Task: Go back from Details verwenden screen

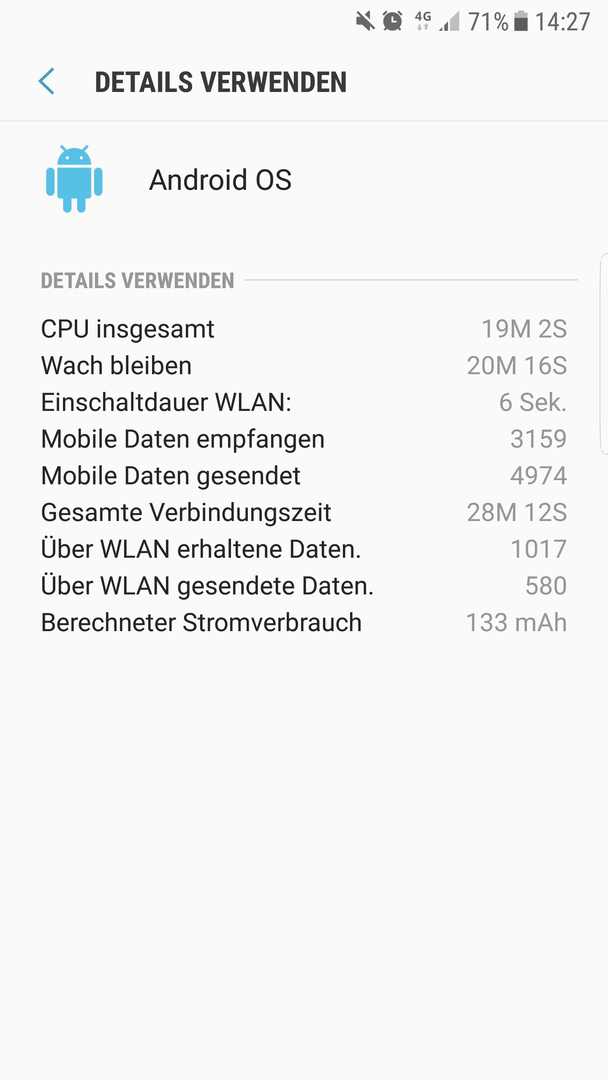Action: tap(46, 81)
